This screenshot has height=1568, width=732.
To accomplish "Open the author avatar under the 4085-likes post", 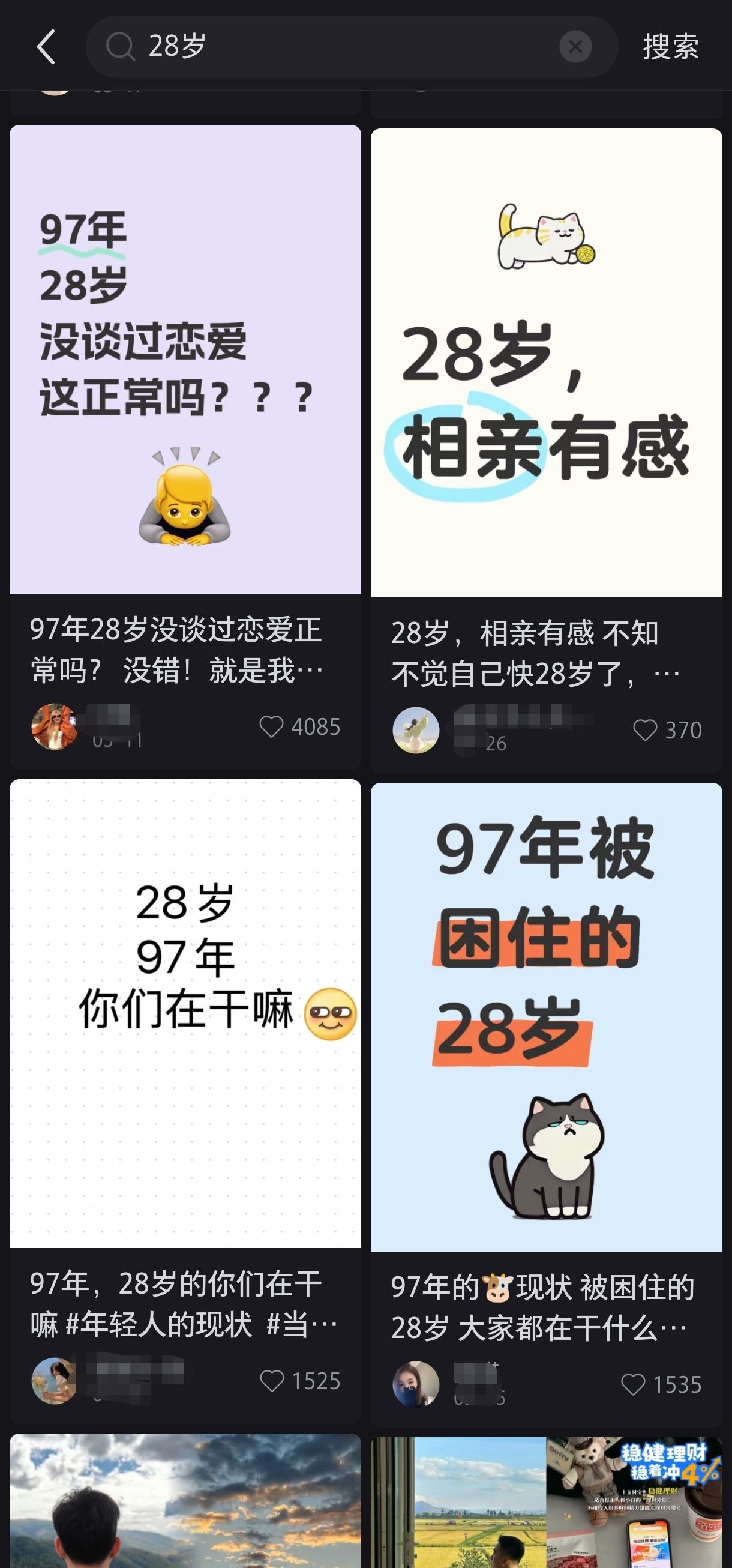I will [x=55, y=727].
